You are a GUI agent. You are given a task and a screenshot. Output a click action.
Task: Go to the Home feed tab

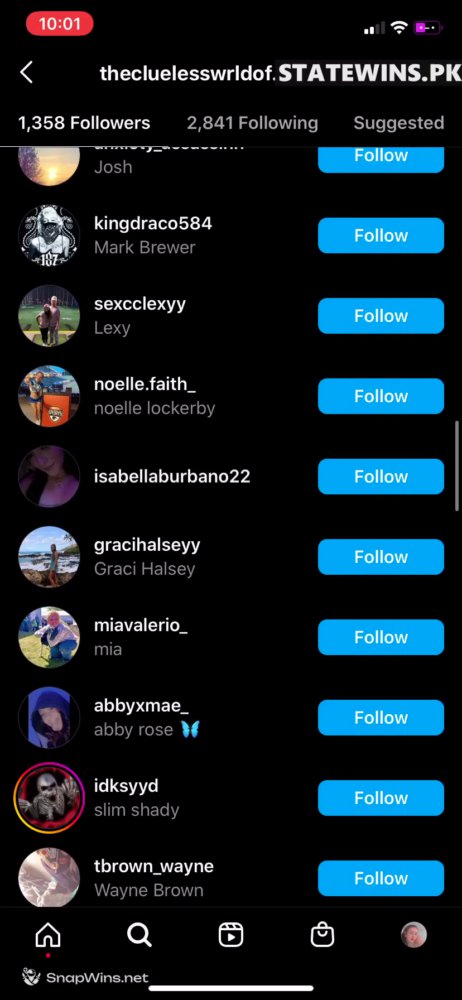tap(48, 935)
